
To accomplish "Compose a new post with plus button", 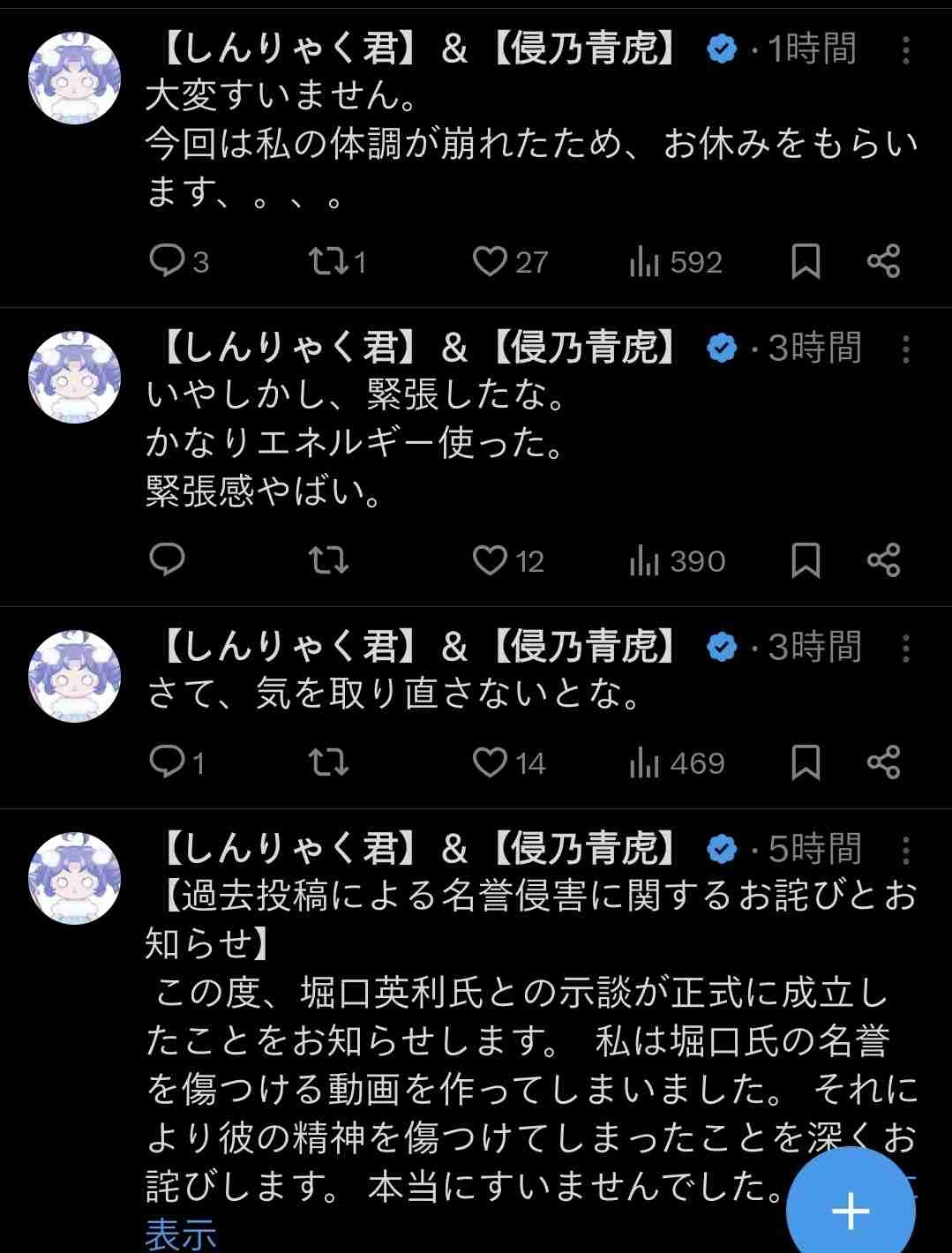I will pos(851,1211).
